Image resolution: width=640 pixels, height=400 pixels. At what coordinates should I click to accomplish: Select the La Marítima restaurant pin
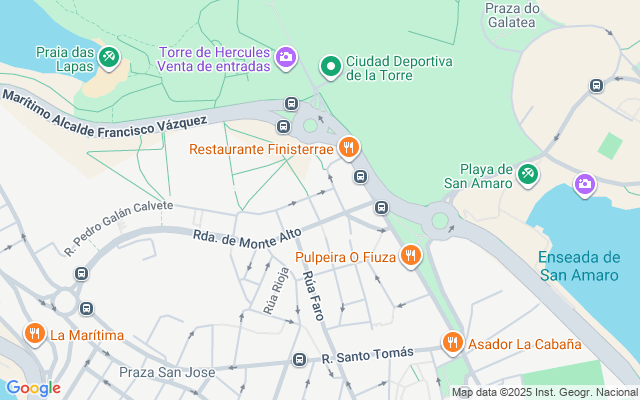pos(35,334)
